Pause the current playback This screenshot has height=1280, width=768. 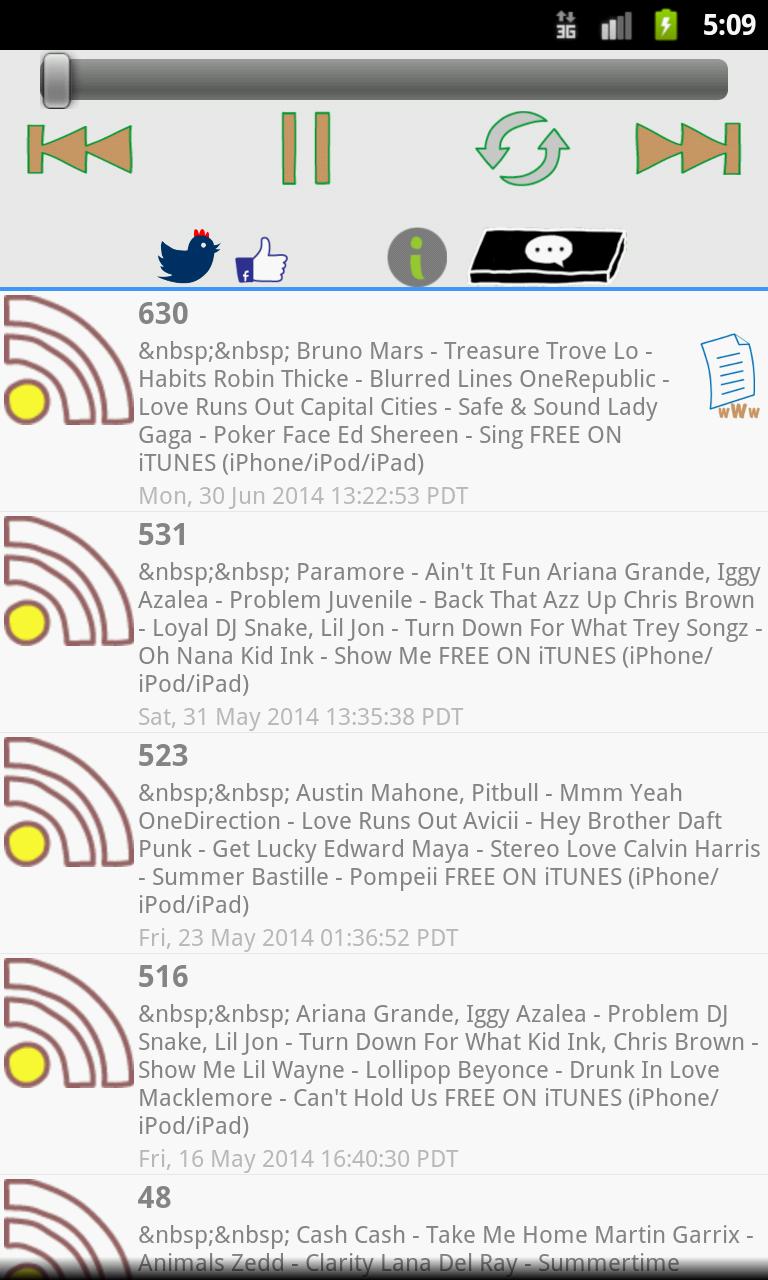pos(306,149)
